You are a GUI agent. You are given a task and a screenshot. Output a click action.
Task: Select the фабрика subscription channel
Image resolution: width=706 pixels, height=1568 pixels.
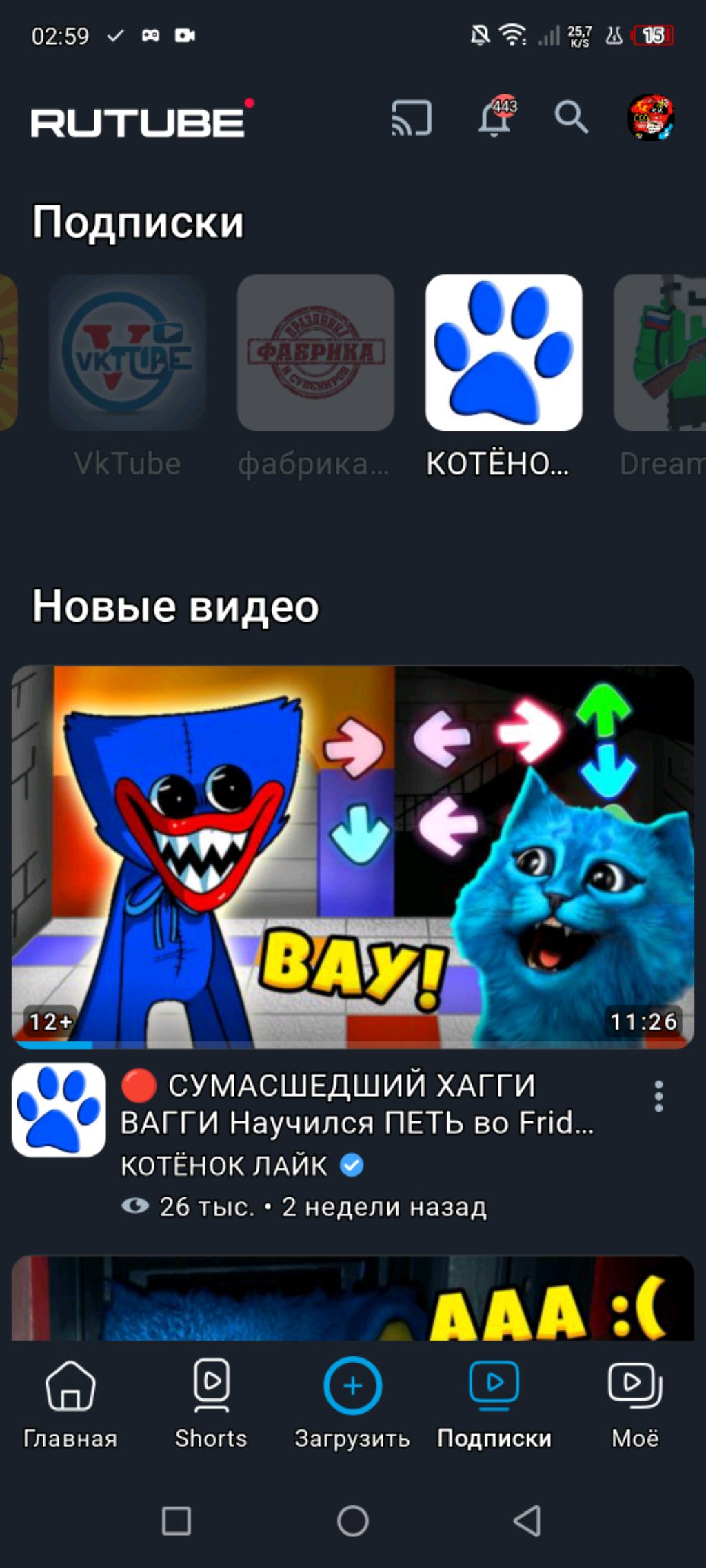click(315, 353)
